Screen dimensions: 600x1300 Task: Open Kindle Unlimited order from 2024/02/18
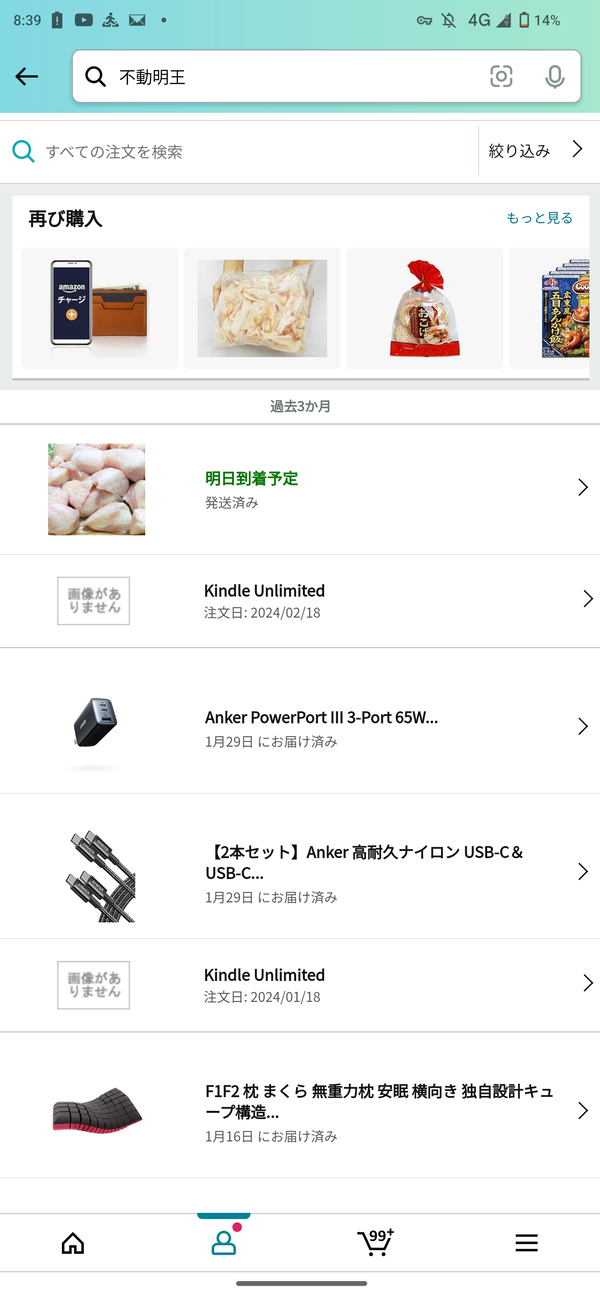[300, 600]
